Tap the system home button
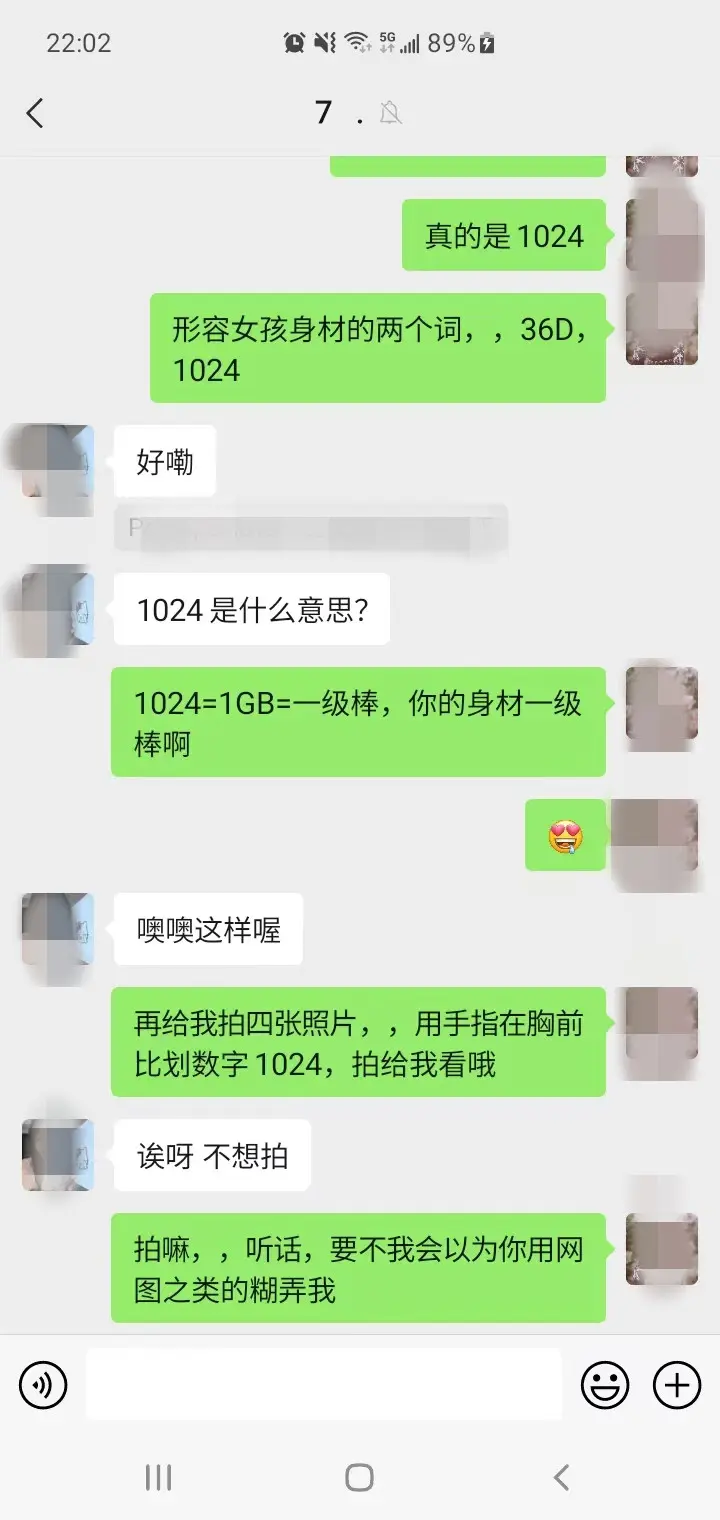 (359, 1477)
